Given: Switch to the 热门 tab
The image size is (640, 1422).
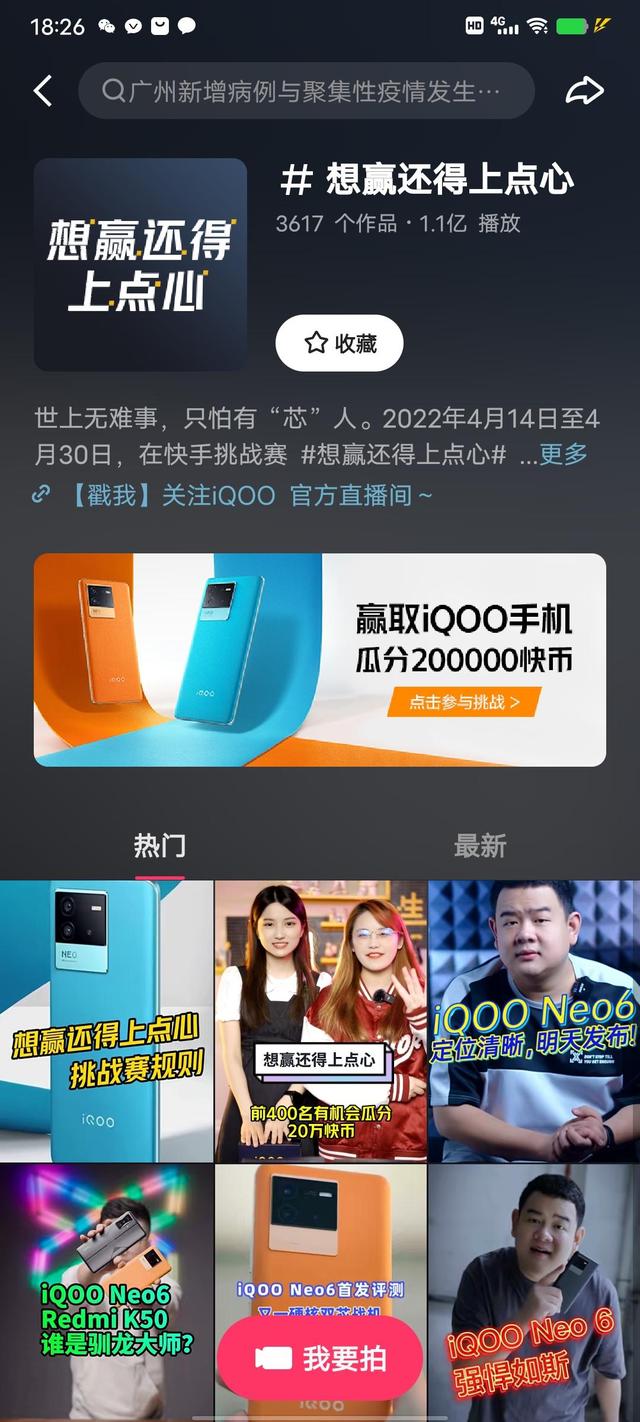Looking at the screenshot, I should coord(160,846).
